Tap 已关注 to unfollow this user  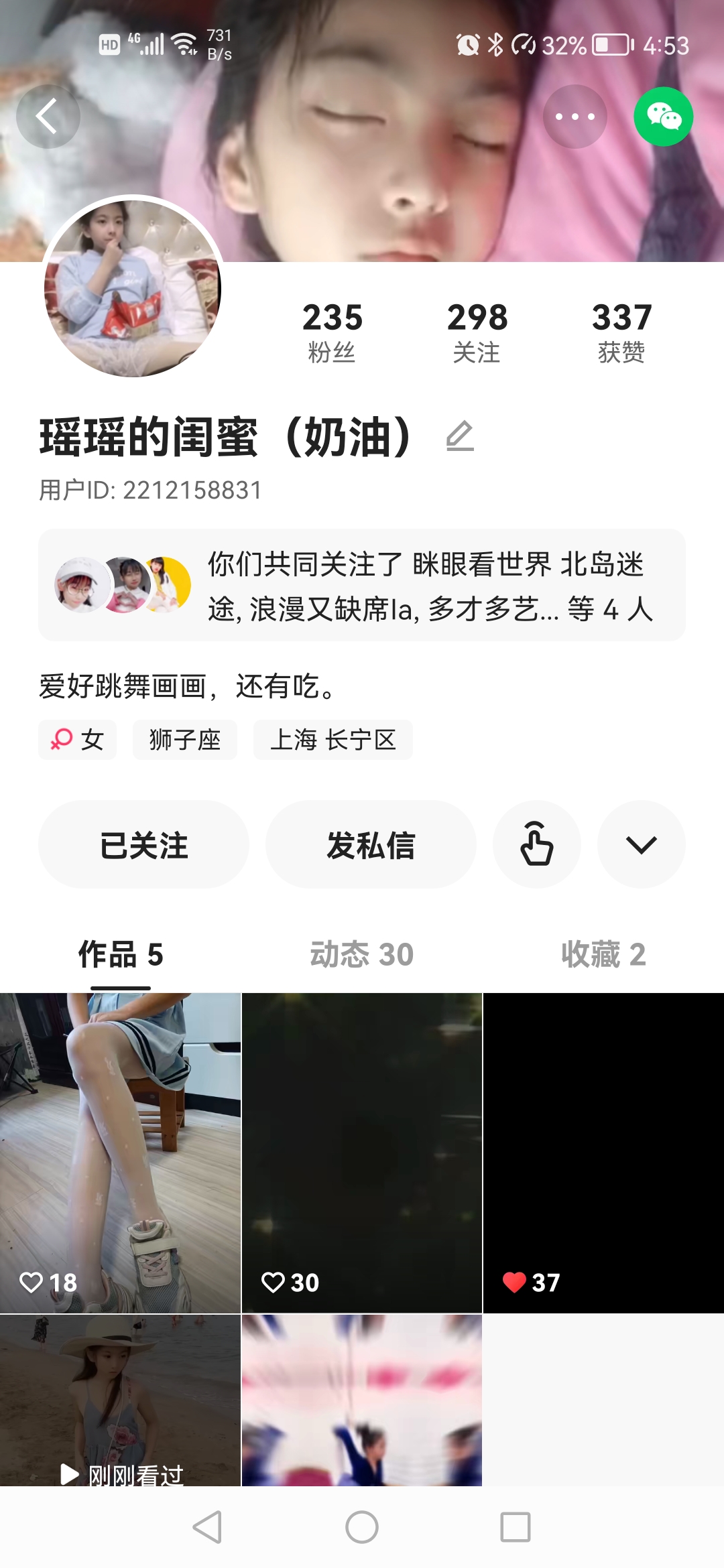click(143, 844)
